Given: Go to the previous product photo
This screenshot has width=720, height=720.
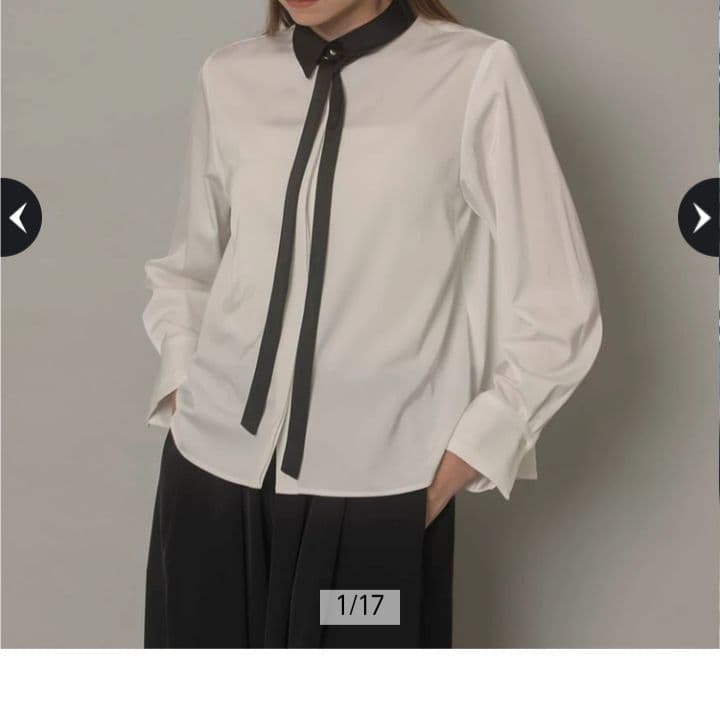Looking at the screenshot, I should coord(18,217).
